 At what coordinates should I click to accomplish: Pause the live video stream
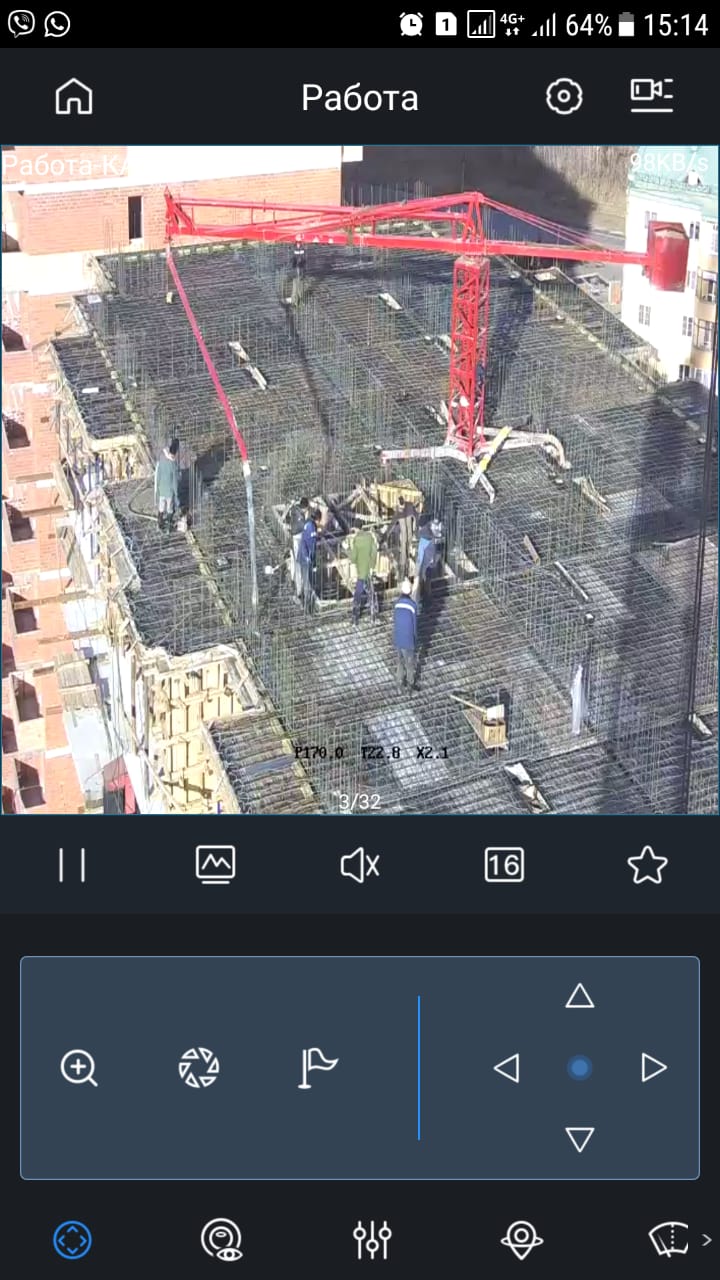click(72, 865)
